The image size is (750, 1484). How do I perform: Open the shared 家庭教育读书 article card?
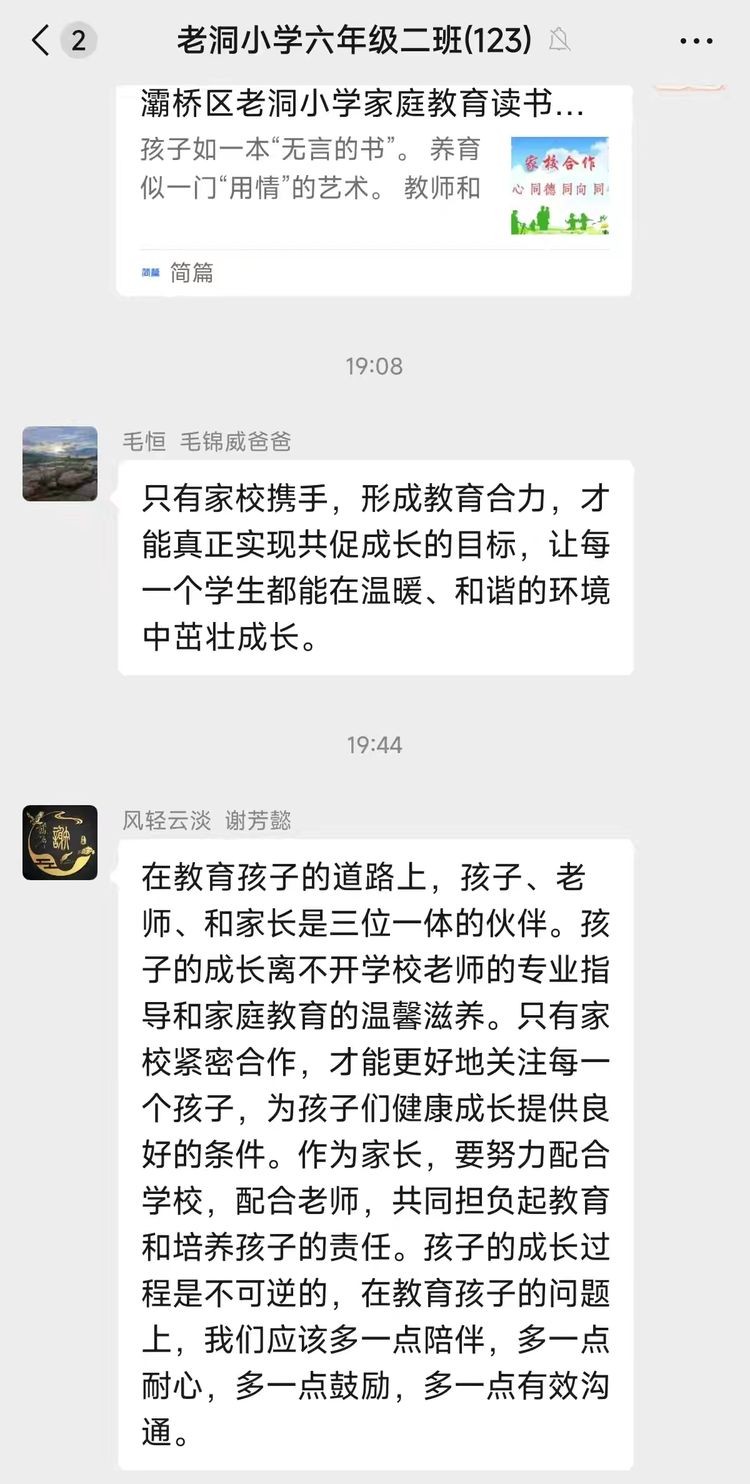(x=374, y=180)
